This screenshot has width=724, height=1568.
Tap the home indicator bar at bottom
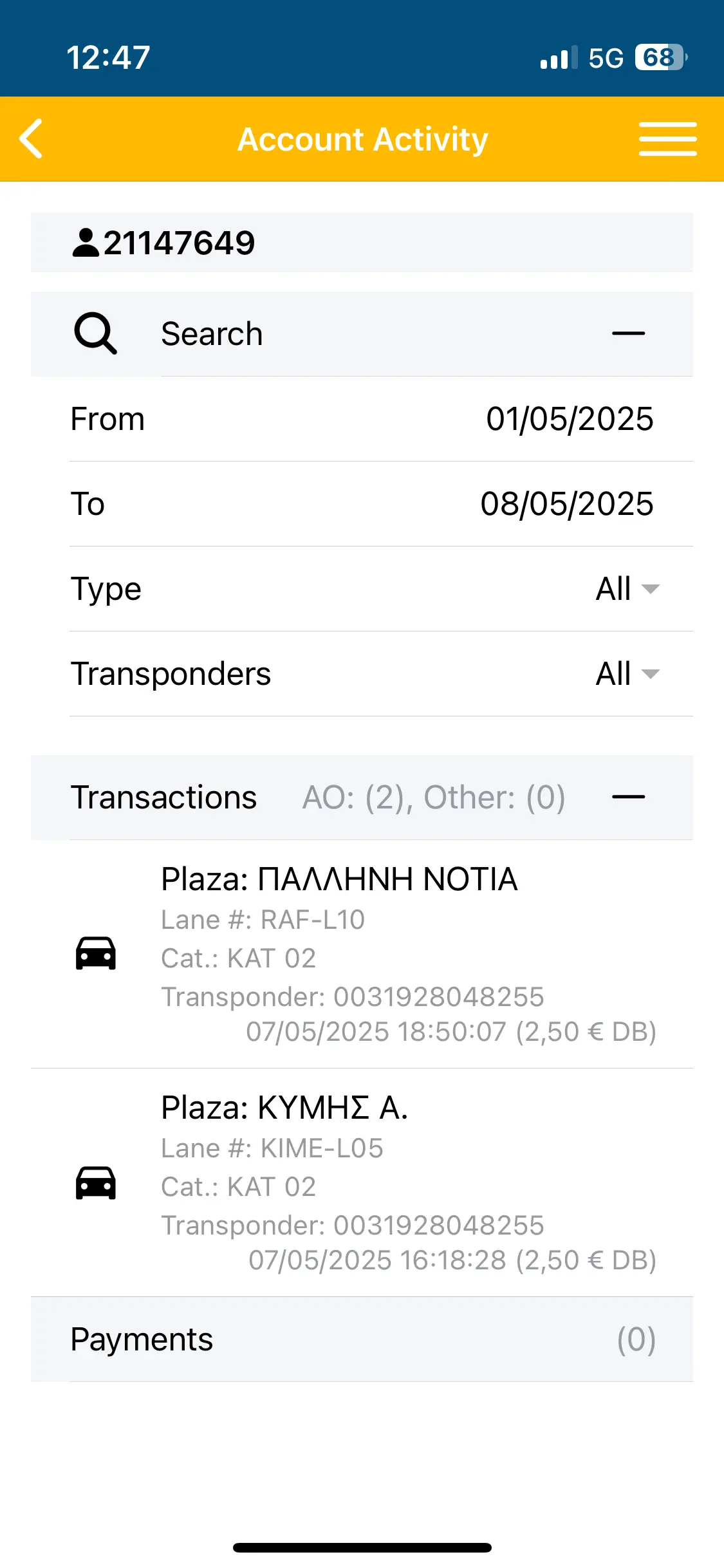[x=362, y=1548]
